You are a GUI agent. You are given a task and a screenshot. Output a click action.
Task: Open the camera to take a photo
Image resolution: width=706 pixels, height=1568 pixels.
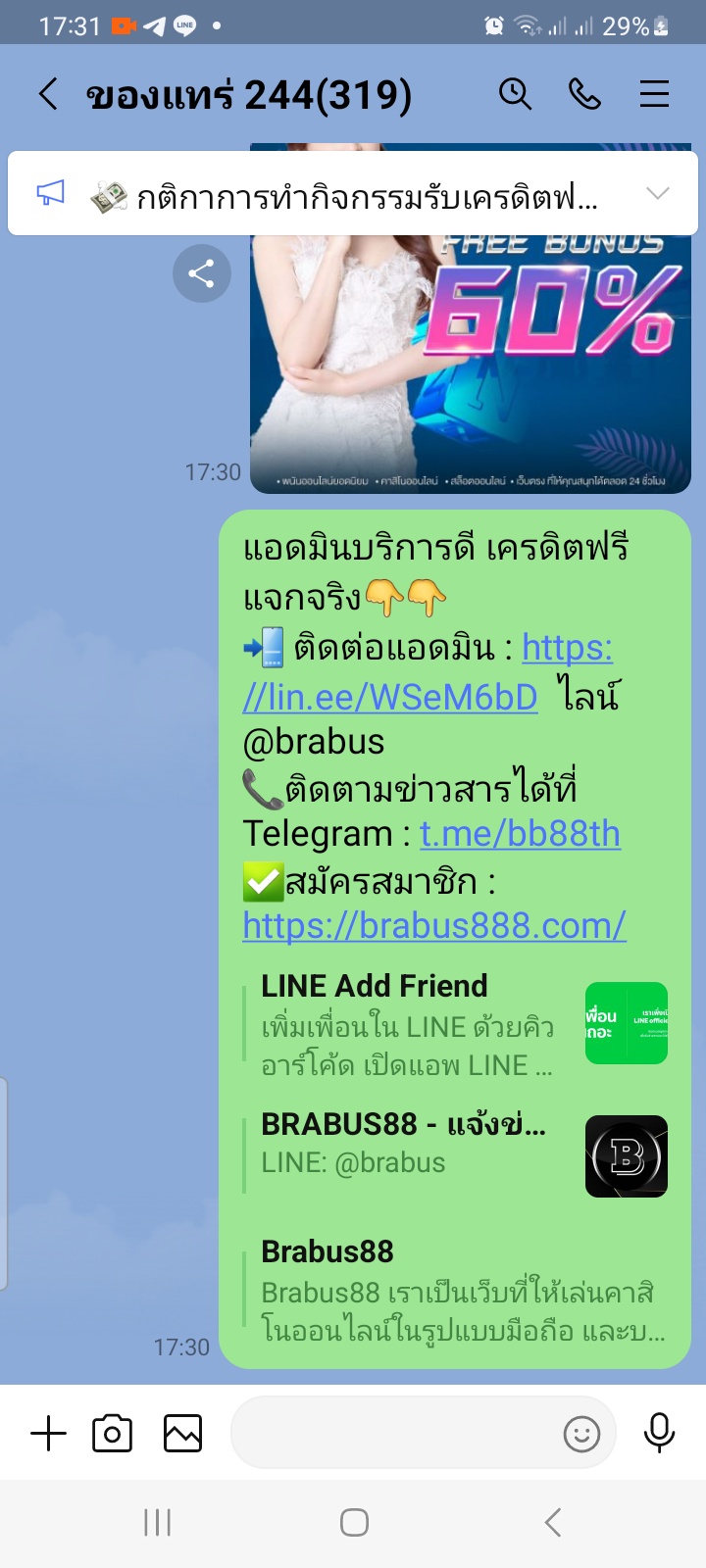pos(112,1434)
